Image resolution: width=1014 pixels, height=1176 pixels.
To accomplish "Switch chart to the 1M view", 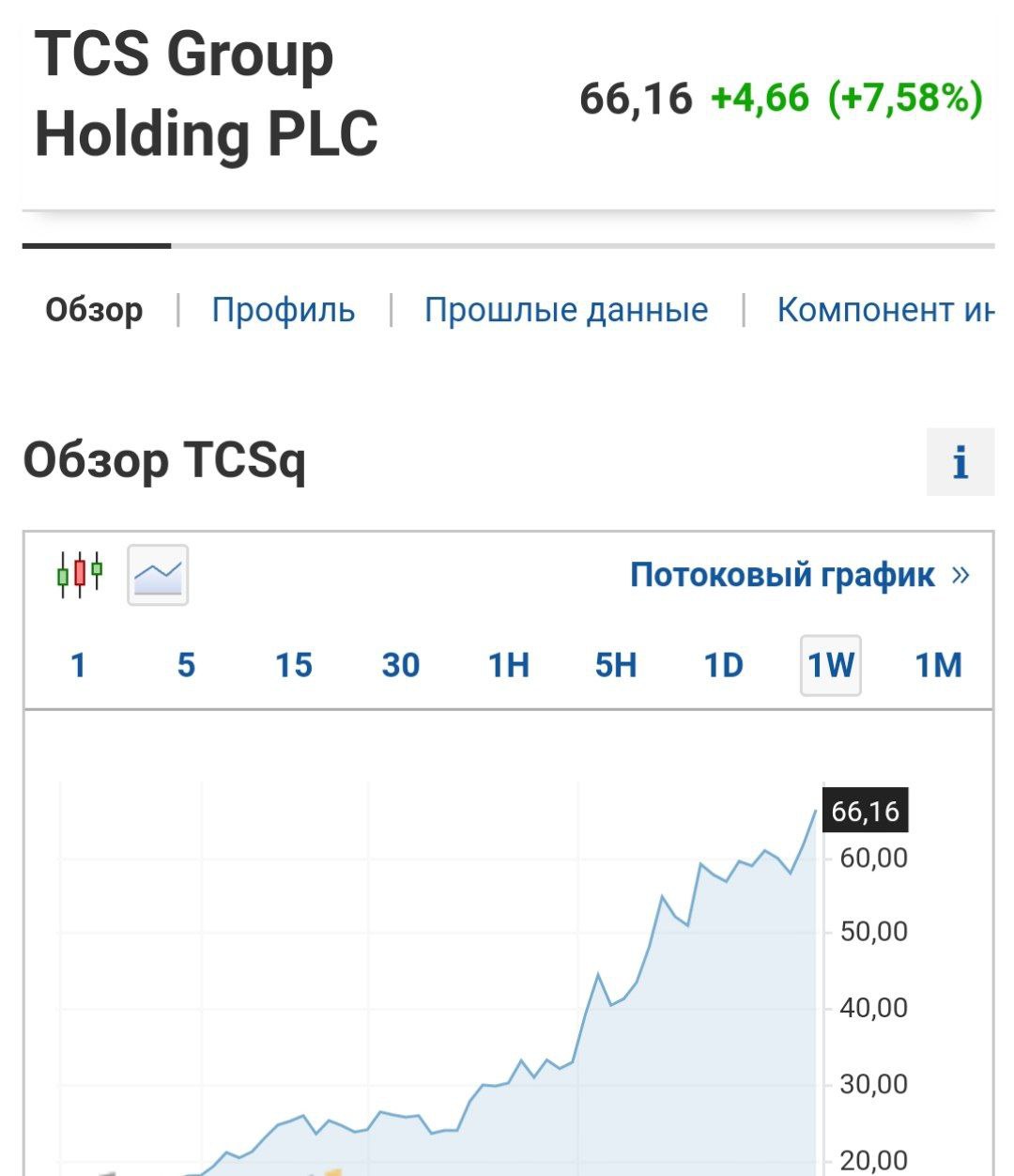I will tap(937, 667).
